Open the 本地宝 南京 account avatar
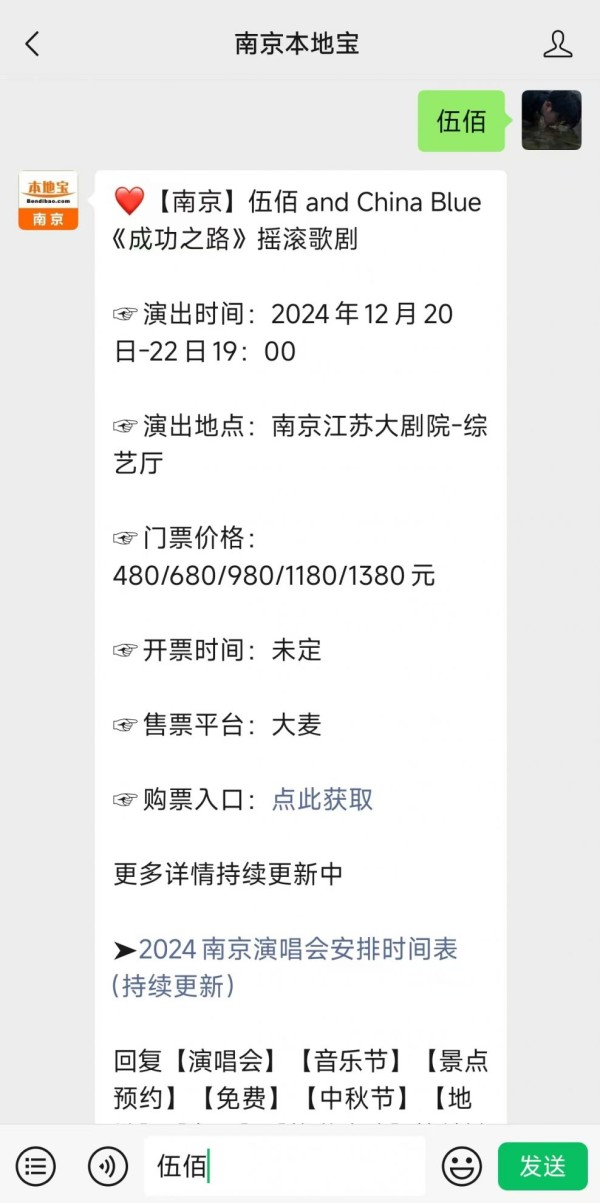The height and width of the screenshot is (1203, 600). (x=48, y=200)
